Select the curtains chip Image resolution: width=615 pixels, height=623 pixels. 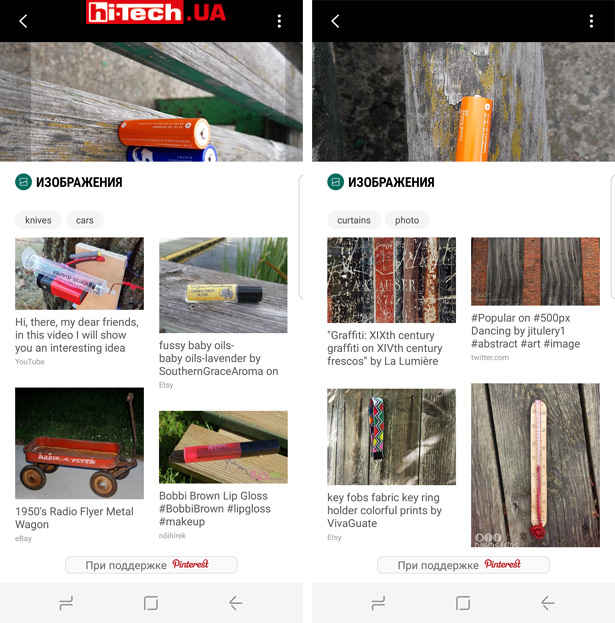click(353, 220)
